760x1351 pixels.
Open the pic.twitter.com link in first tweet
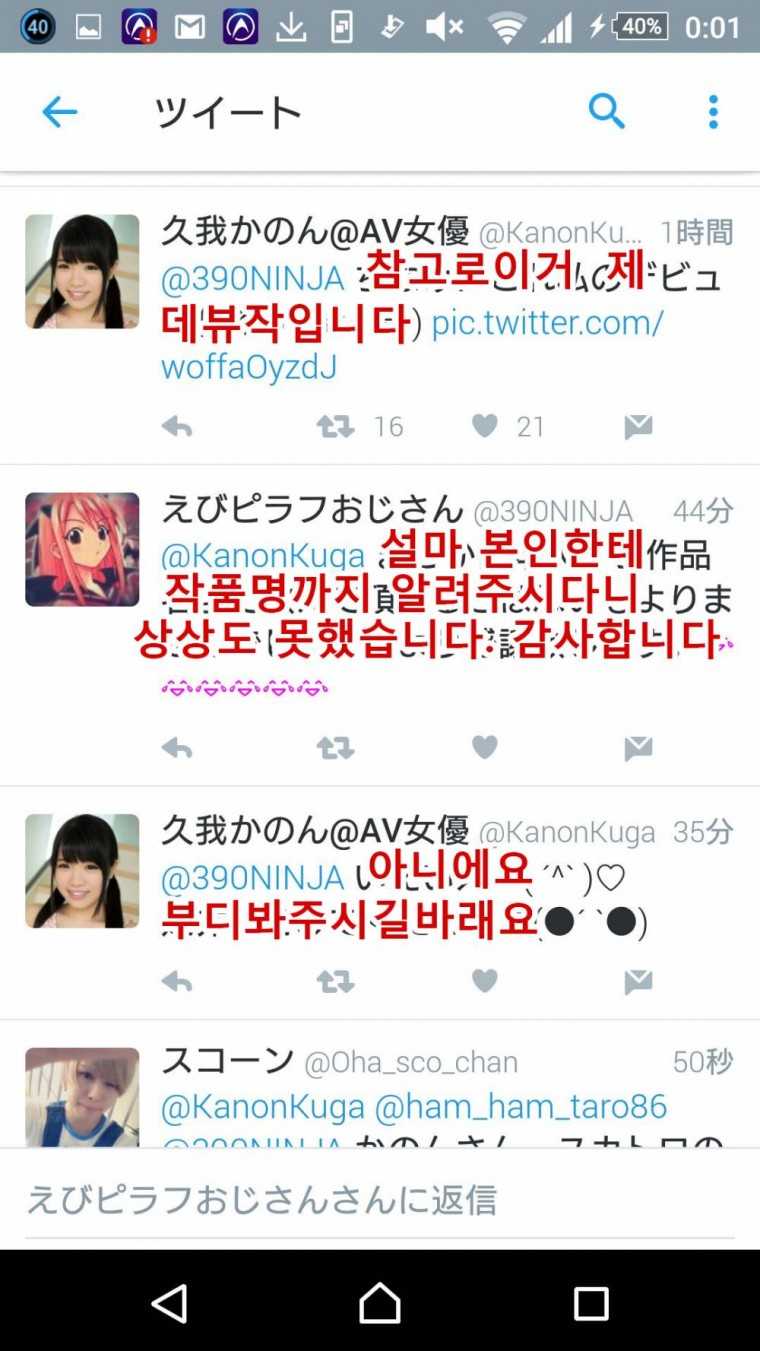tap(547, 323)
